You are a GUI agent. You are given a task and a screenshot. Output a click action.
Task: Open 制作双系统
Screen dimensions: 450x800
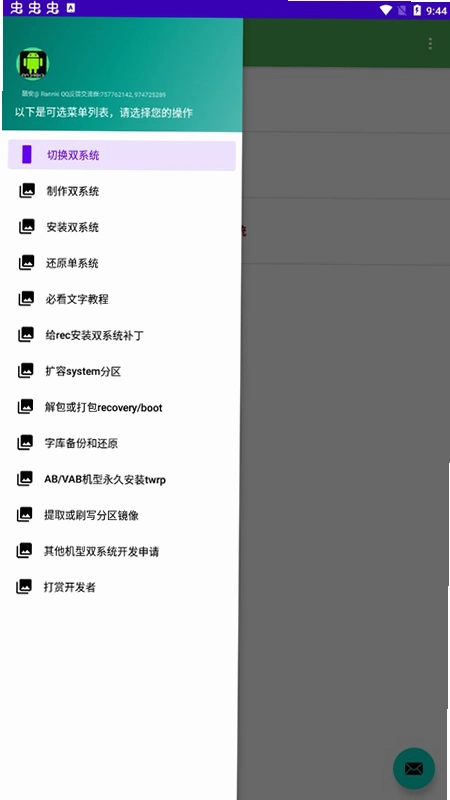[x=121, y=191]
